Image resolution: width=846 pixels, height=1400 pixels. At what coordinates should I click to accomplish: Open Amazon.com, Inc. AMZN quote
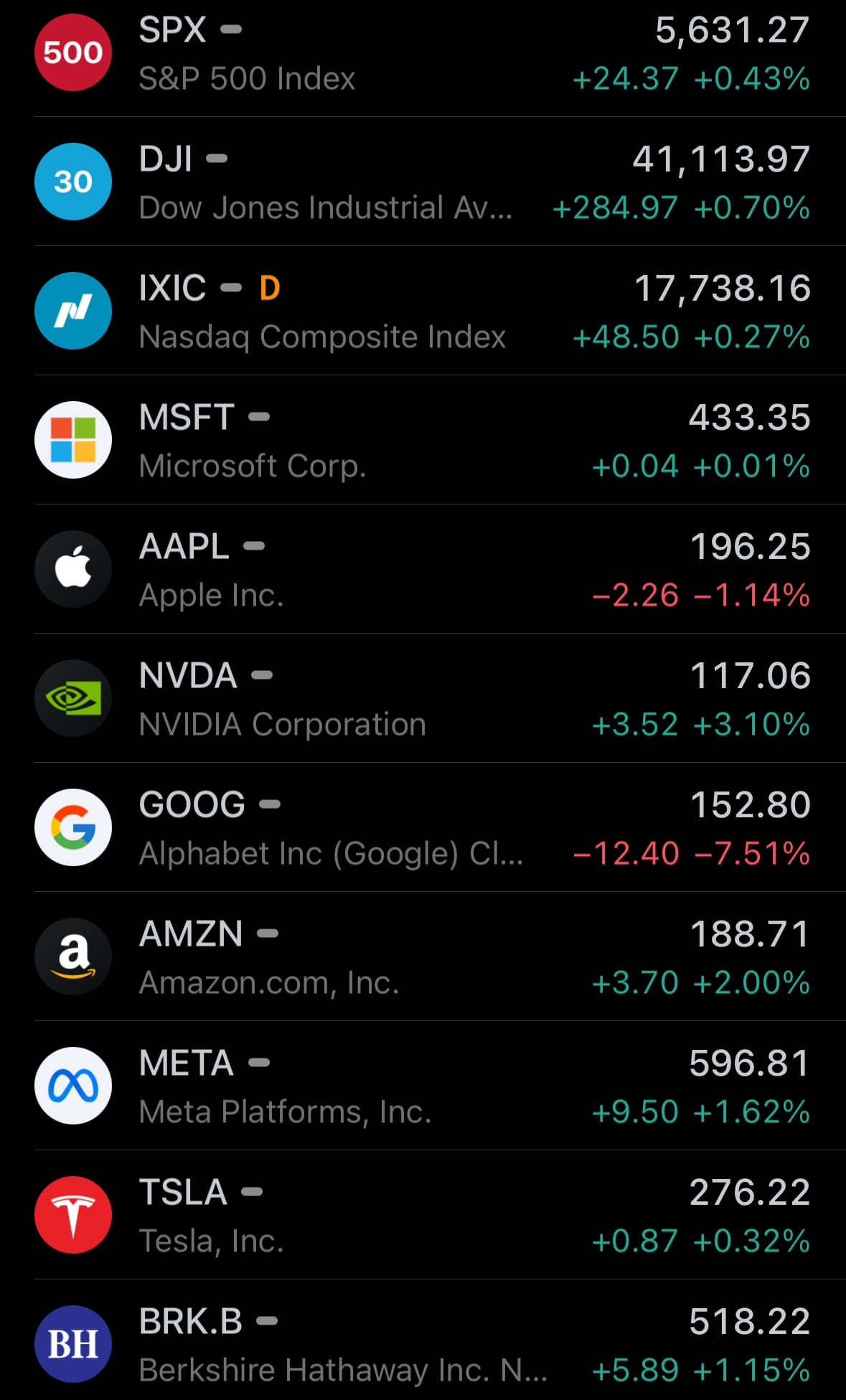coord(423,957)
